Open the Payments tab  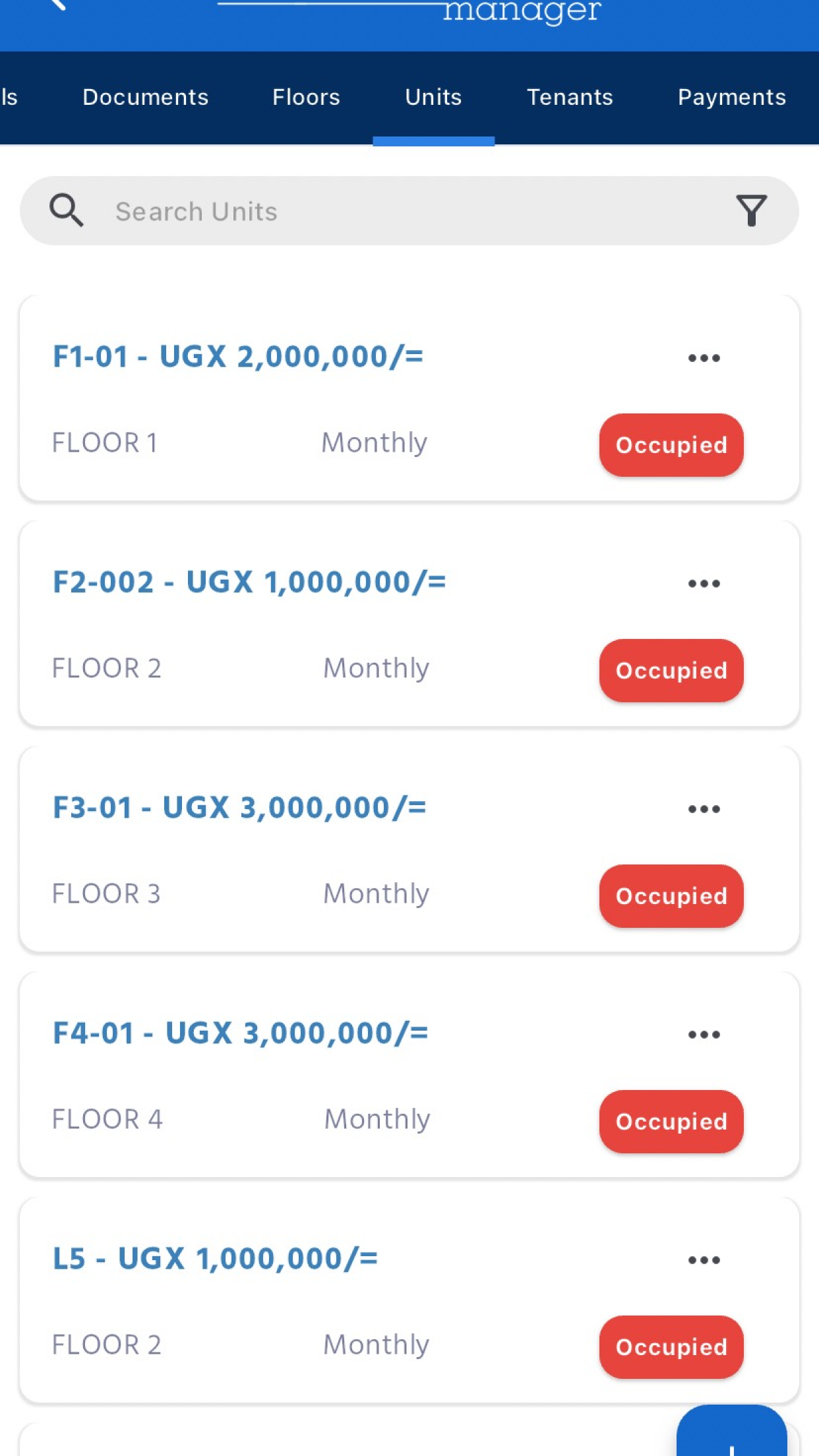pos(732,97)
